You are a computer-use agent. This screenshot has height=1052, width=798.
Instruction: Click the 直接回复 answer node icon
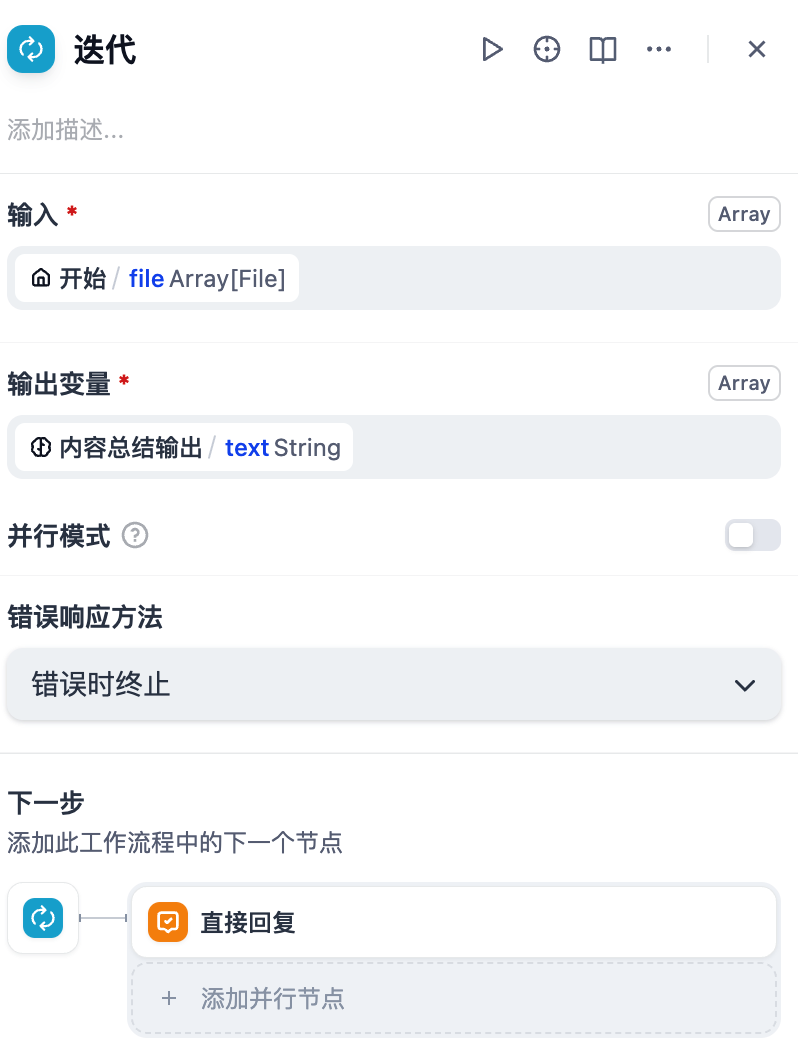point(168,922)
